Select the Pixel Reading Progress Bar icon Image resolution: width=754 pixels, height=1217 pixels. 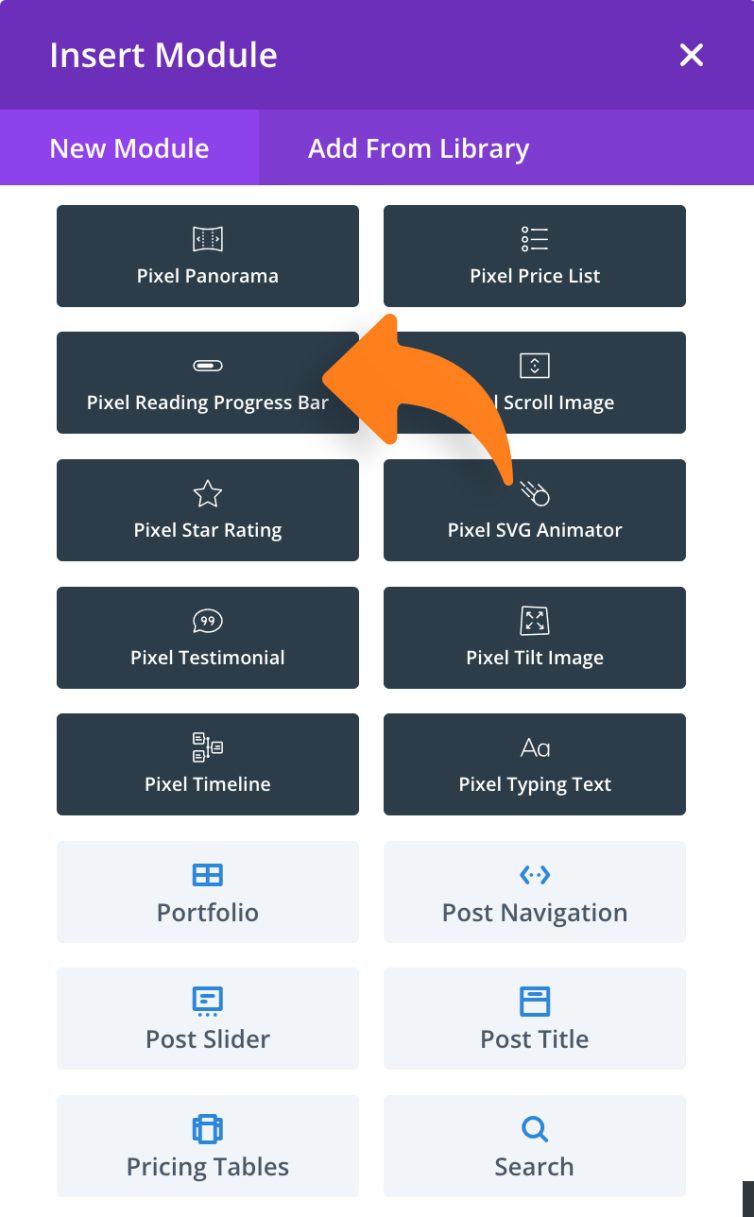tap(207, 366)
